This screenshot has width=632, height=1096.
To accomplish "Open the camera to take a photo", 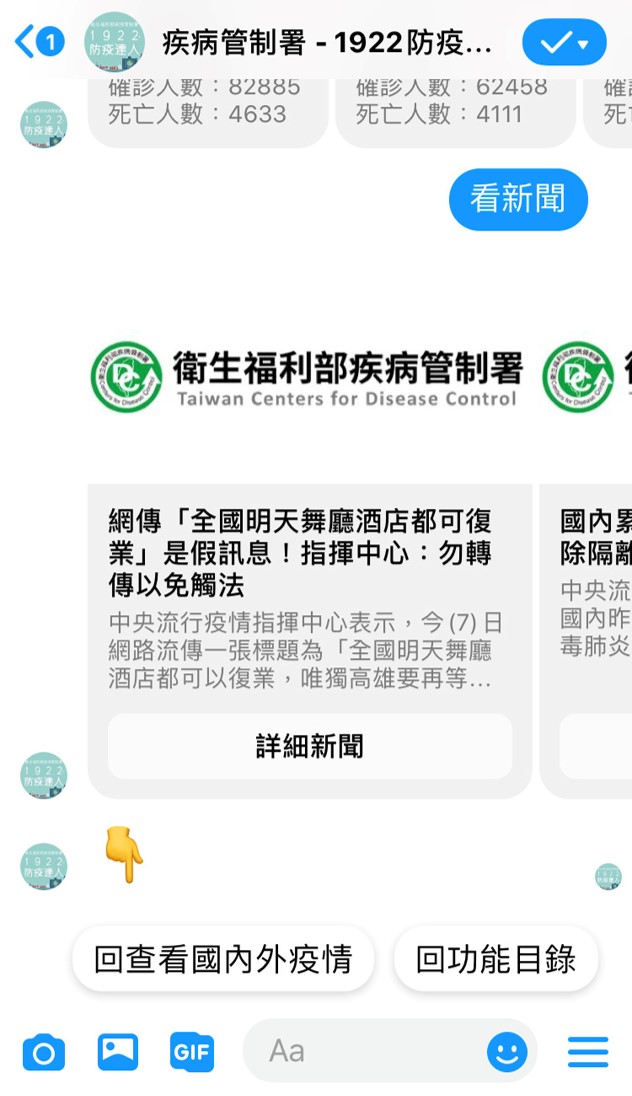I will [44, 1052].
